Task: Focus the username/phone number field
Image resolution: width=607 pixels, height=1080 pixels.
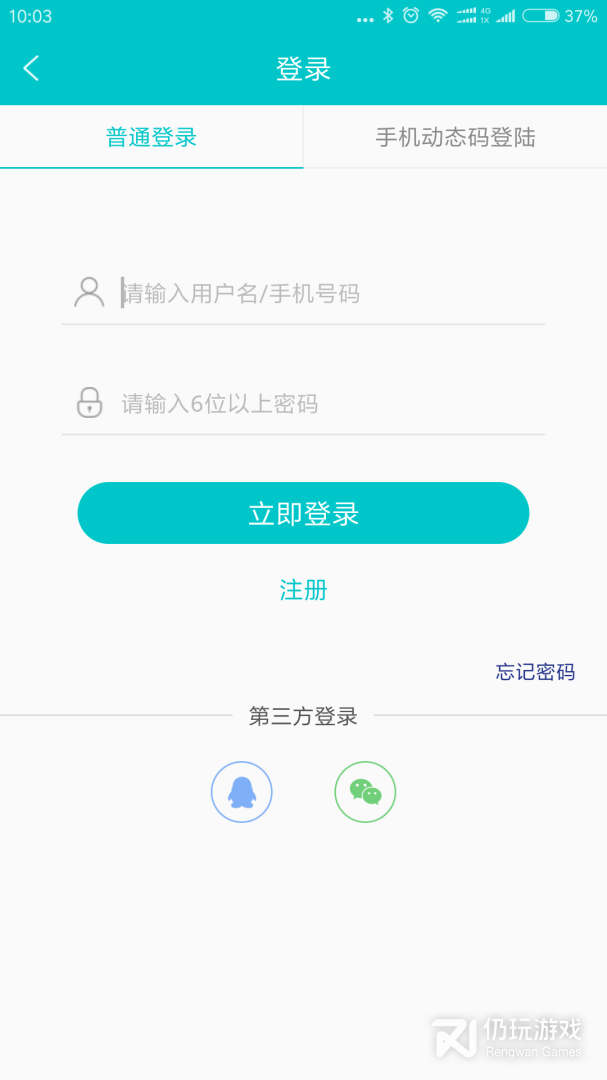Action: coord(330,293)
